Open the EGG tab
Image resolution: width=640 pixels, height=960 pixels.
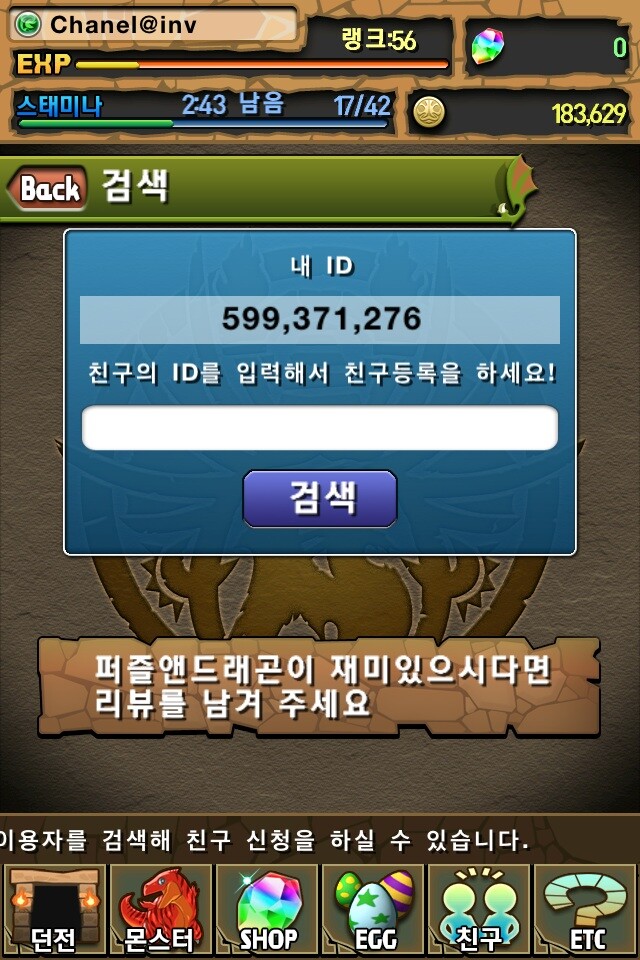pos(373,910)
